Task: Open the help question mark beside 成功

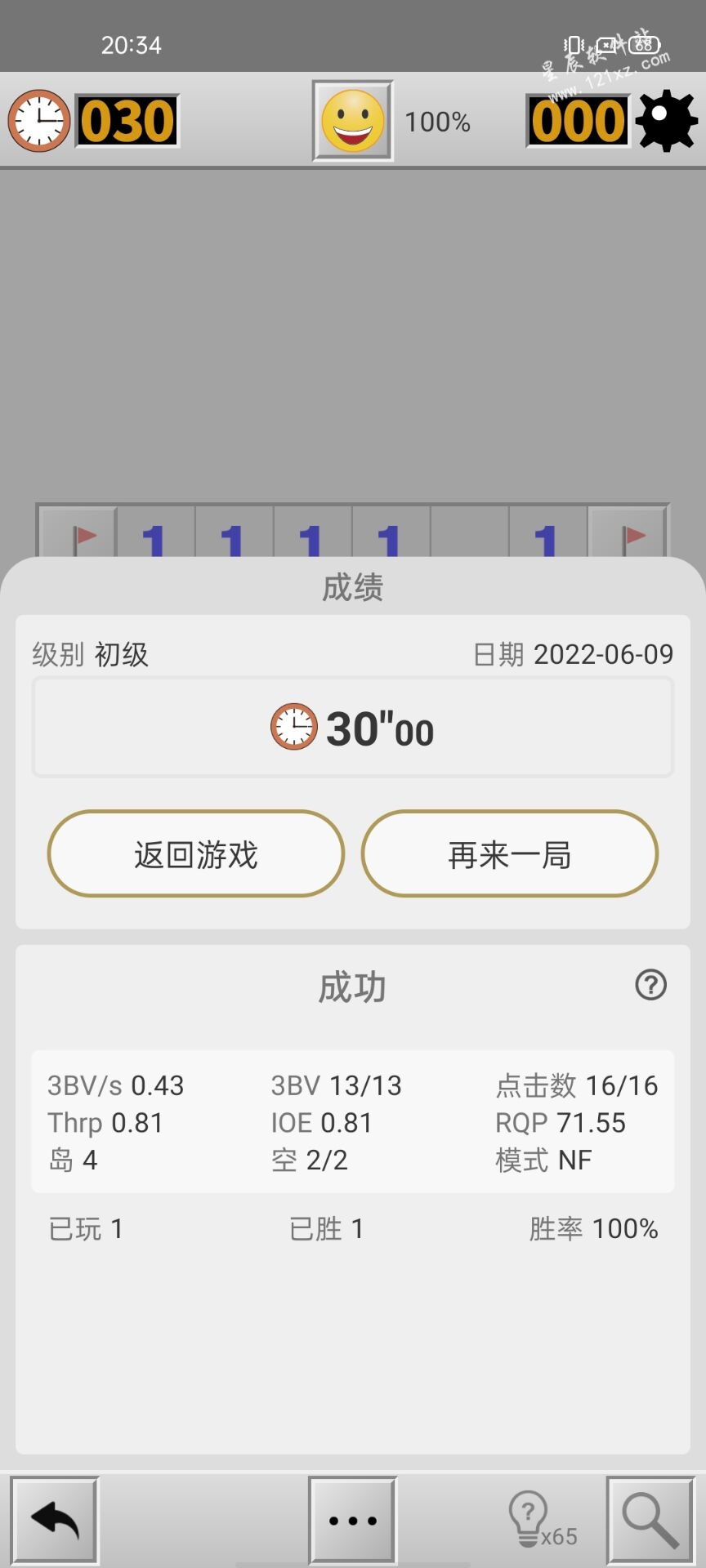Action: tap(651, 986)
